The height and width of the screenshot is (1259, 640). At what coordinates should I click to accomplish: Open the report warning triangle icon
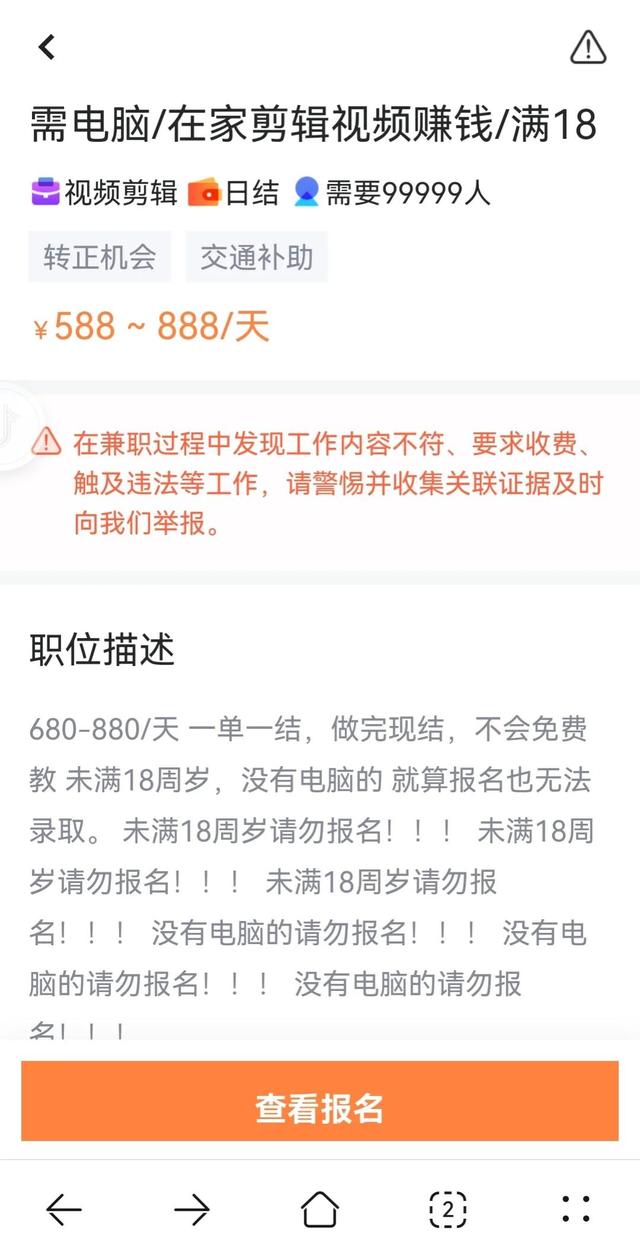[588, 47]
